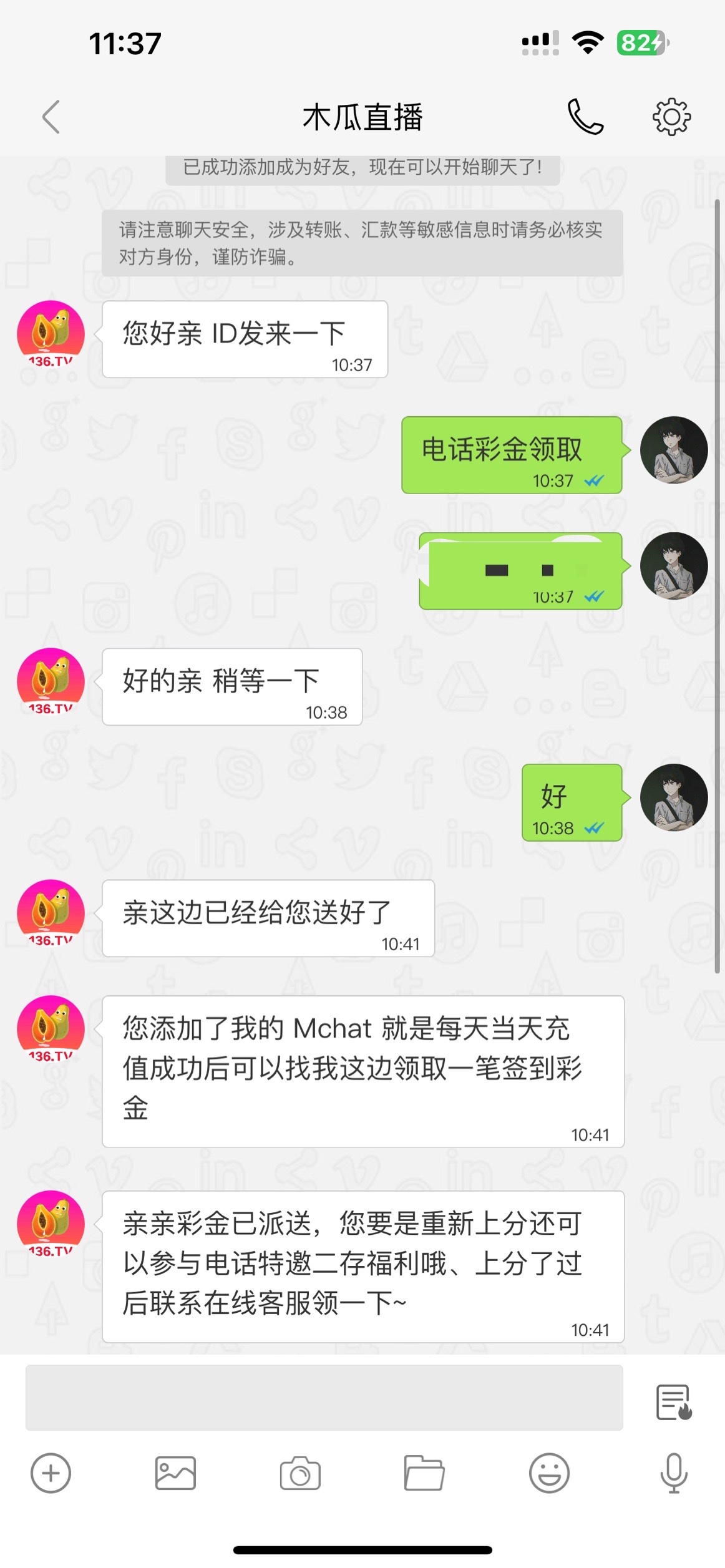This screenshot has width=725, height=1568.
Task: Go back from the 木瓜直播 chat
Action: coord(51,117)
